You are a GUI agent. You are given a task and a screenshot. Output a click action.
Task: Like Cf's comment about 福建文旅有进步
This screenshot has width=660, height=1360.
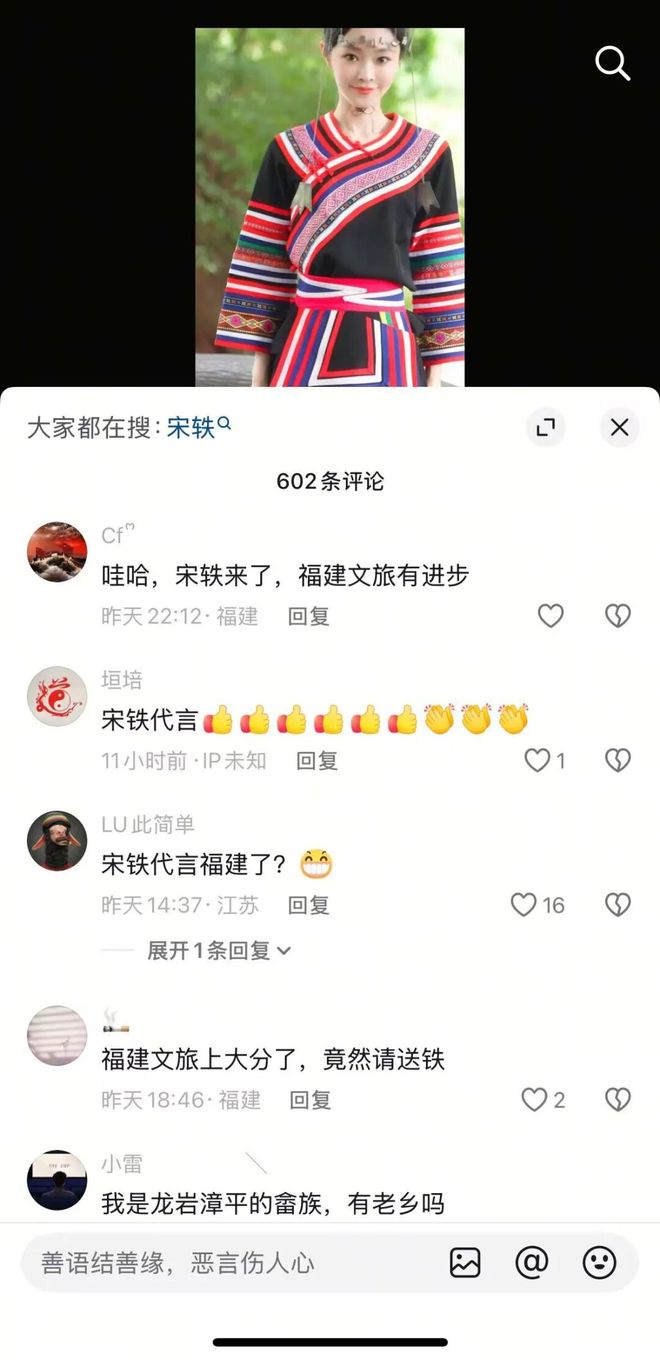551,616
